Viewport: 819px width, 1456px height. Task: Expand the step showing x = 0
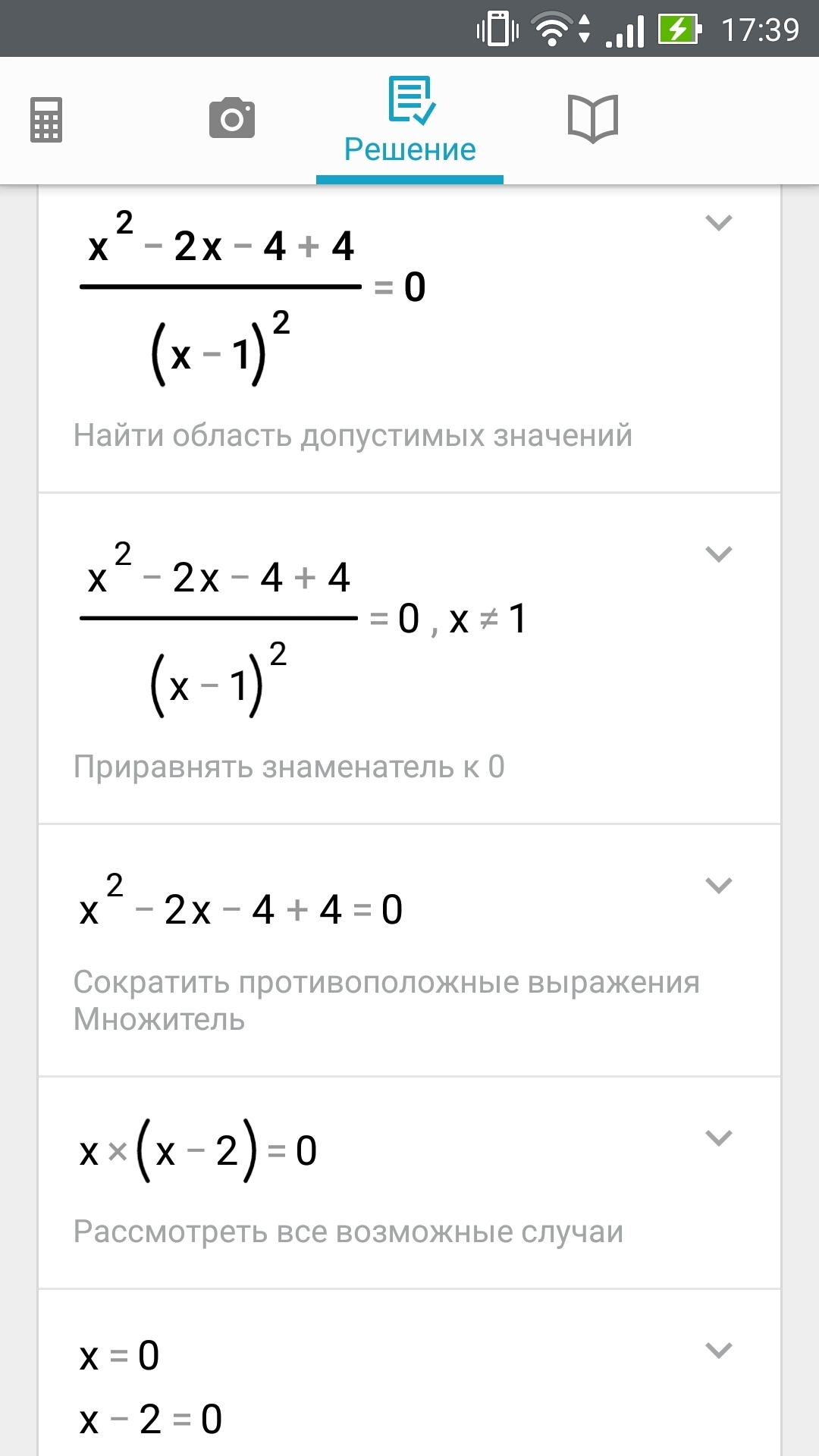coord(718,1351)
